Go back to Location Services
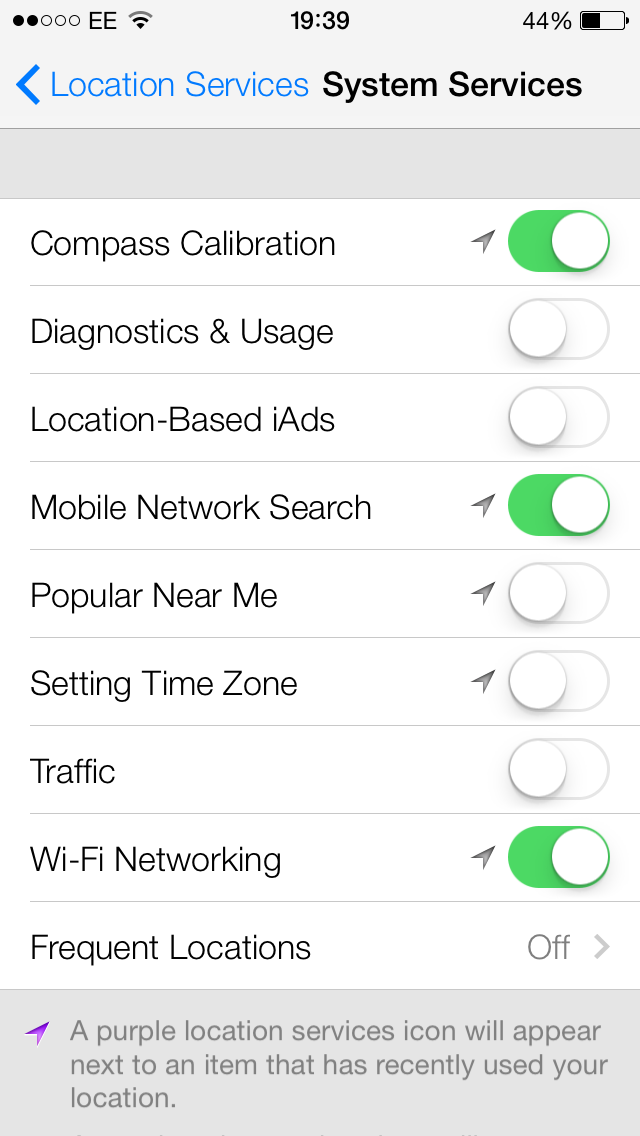 click(x=162, y=85)
